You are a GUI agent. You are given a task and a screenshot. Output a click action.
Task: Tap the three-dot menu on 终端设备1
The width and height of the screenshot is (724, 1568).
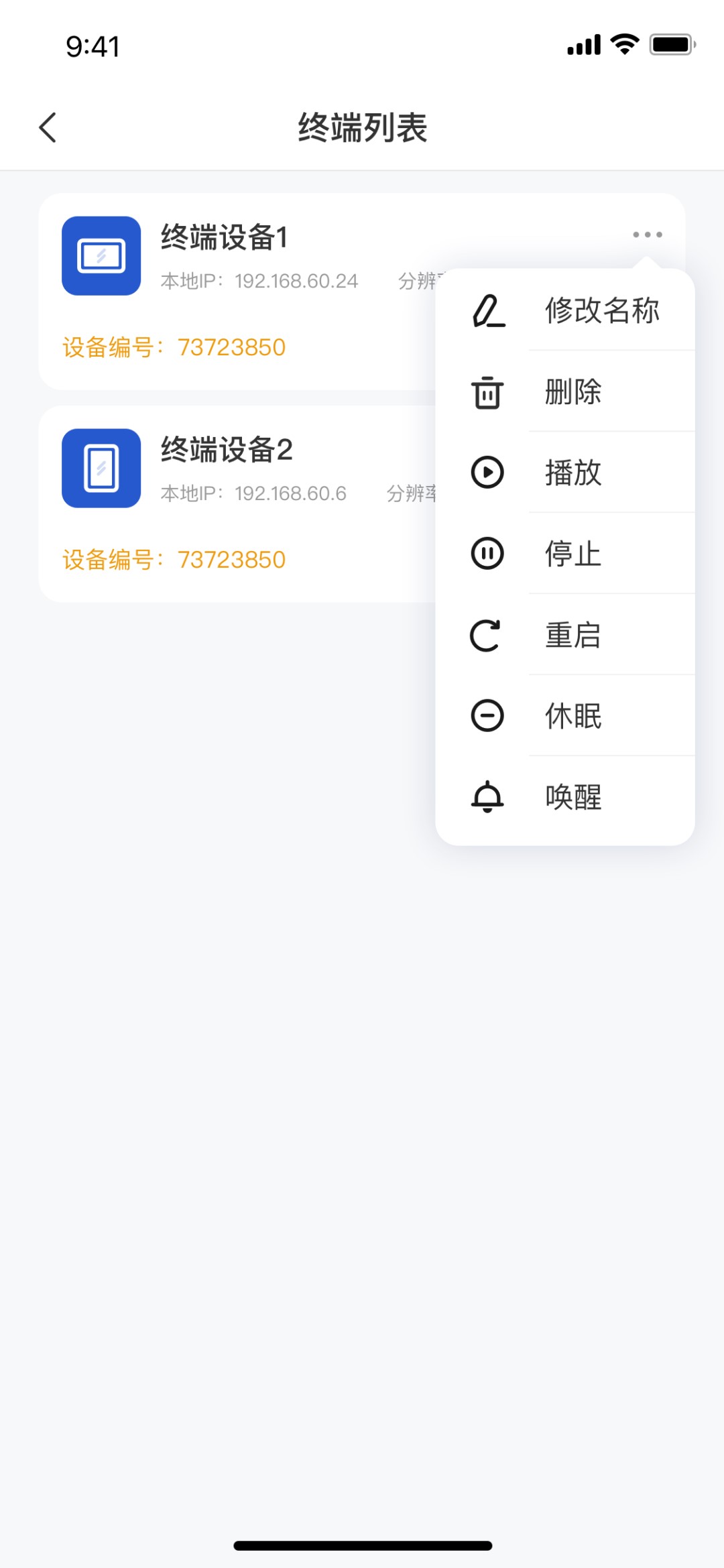click(647, 235)
